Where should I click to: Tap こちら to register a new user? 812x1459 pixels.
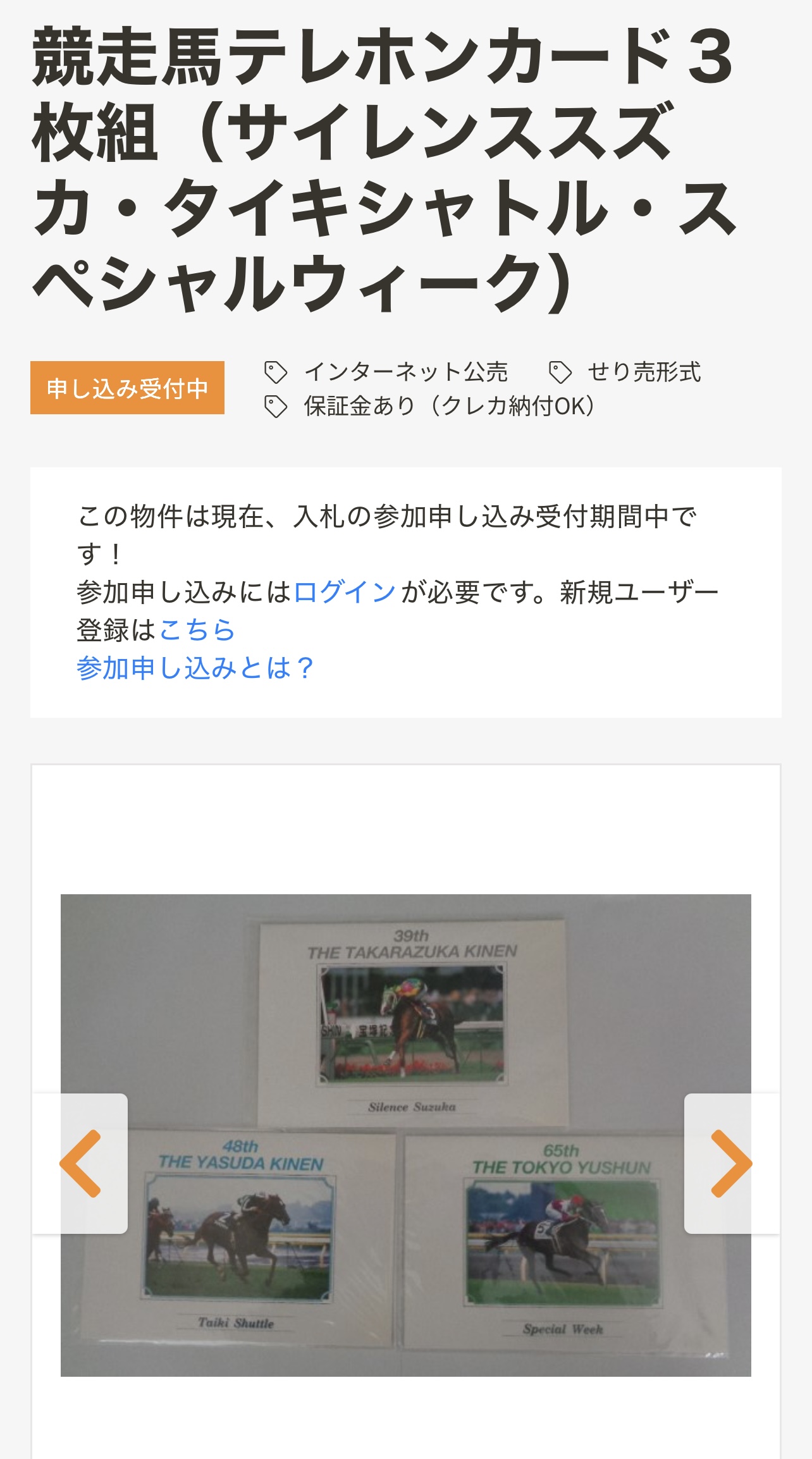[x=197, y=630]
